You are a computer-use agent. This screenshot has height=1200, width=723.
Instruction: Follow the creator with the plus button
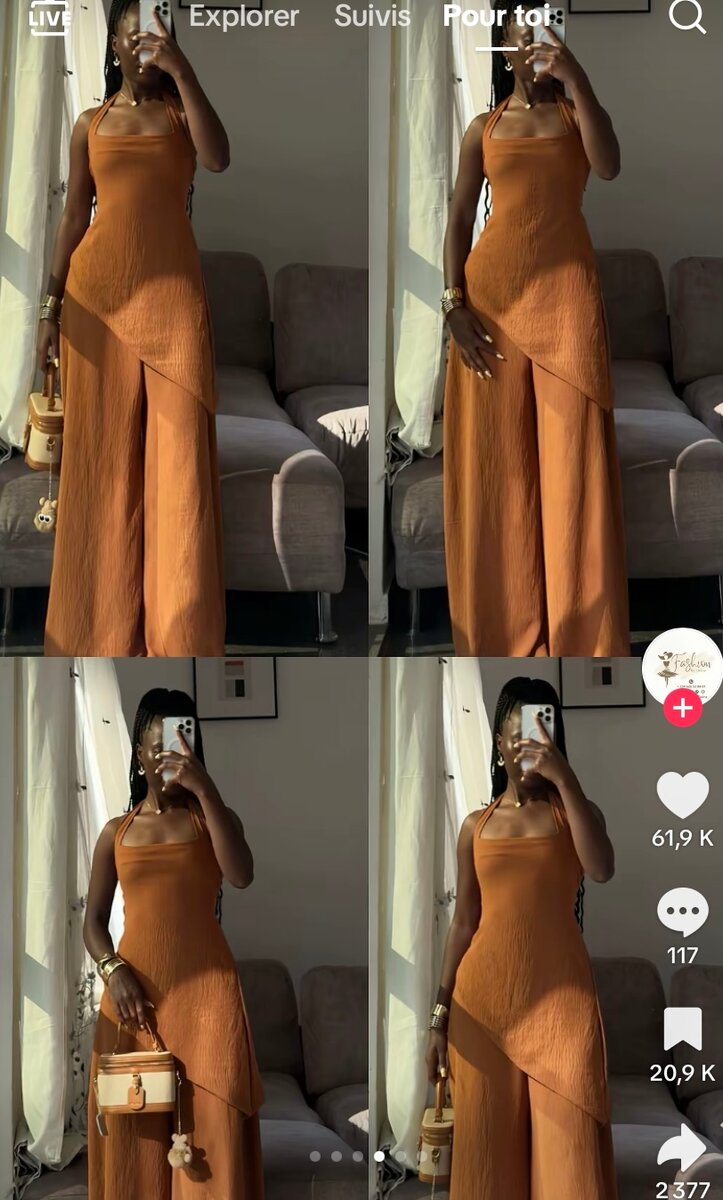[682, 709]
